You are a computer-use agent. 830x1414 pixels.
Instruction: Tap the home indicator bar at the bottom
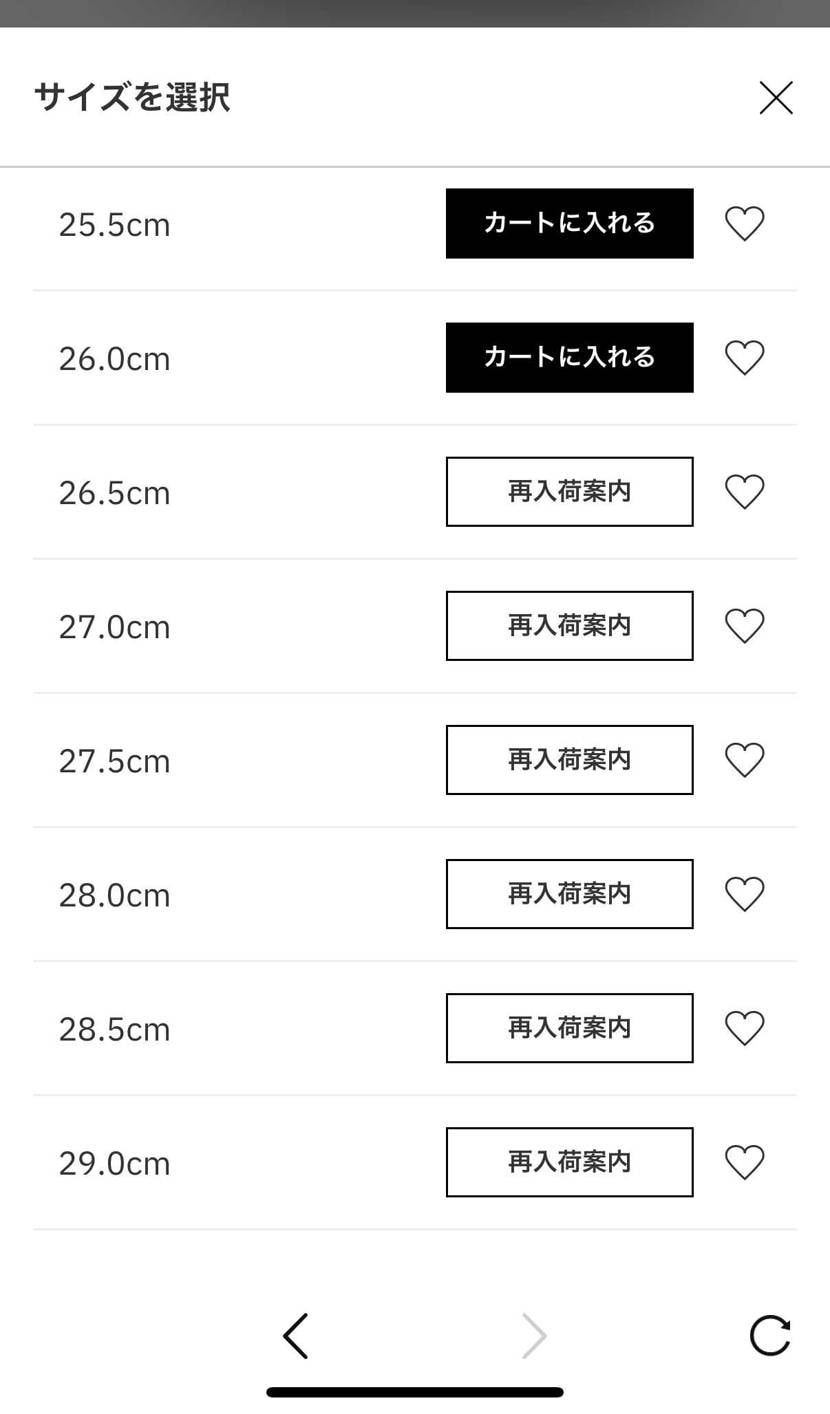414,1390
